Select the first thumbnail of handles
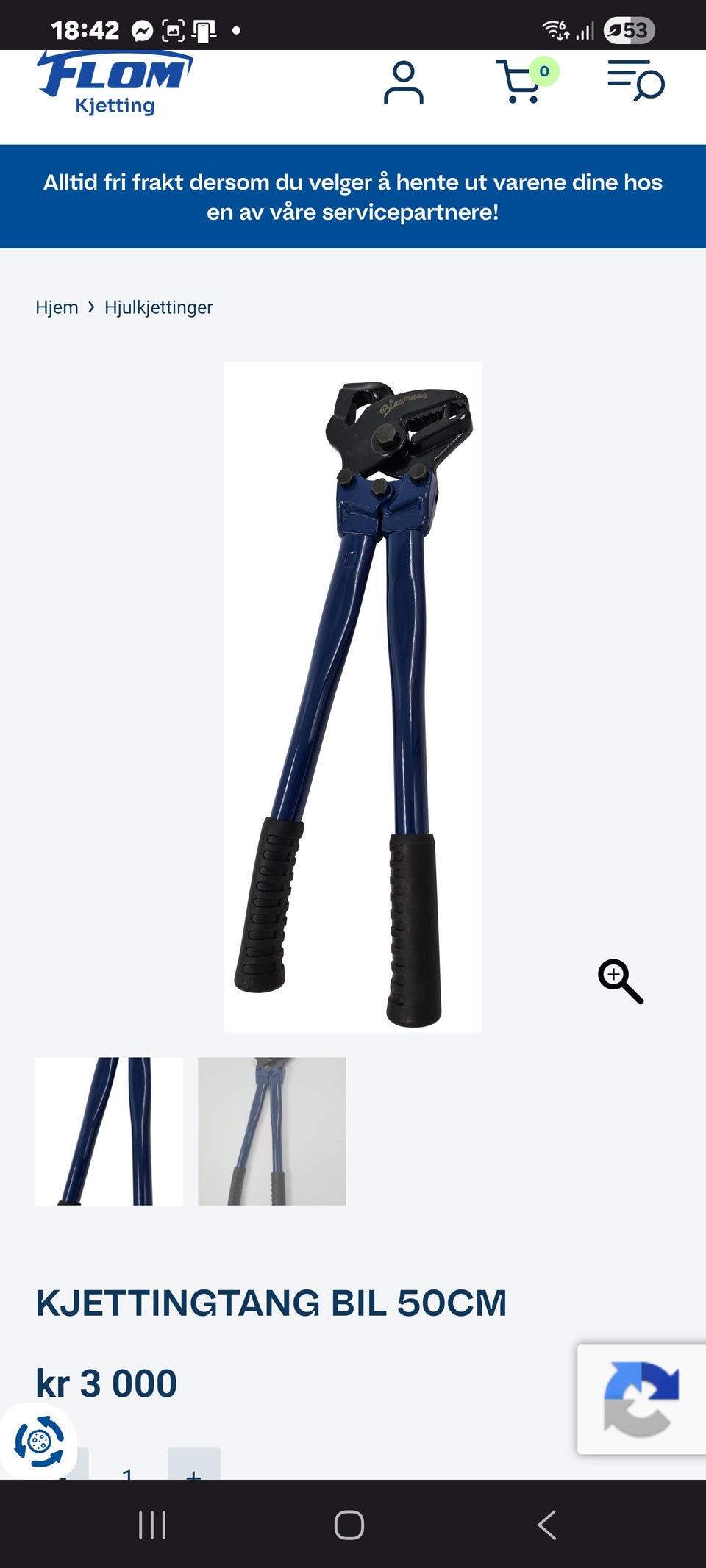This screenshot has width=706, height=1568. coord(110,1131)
